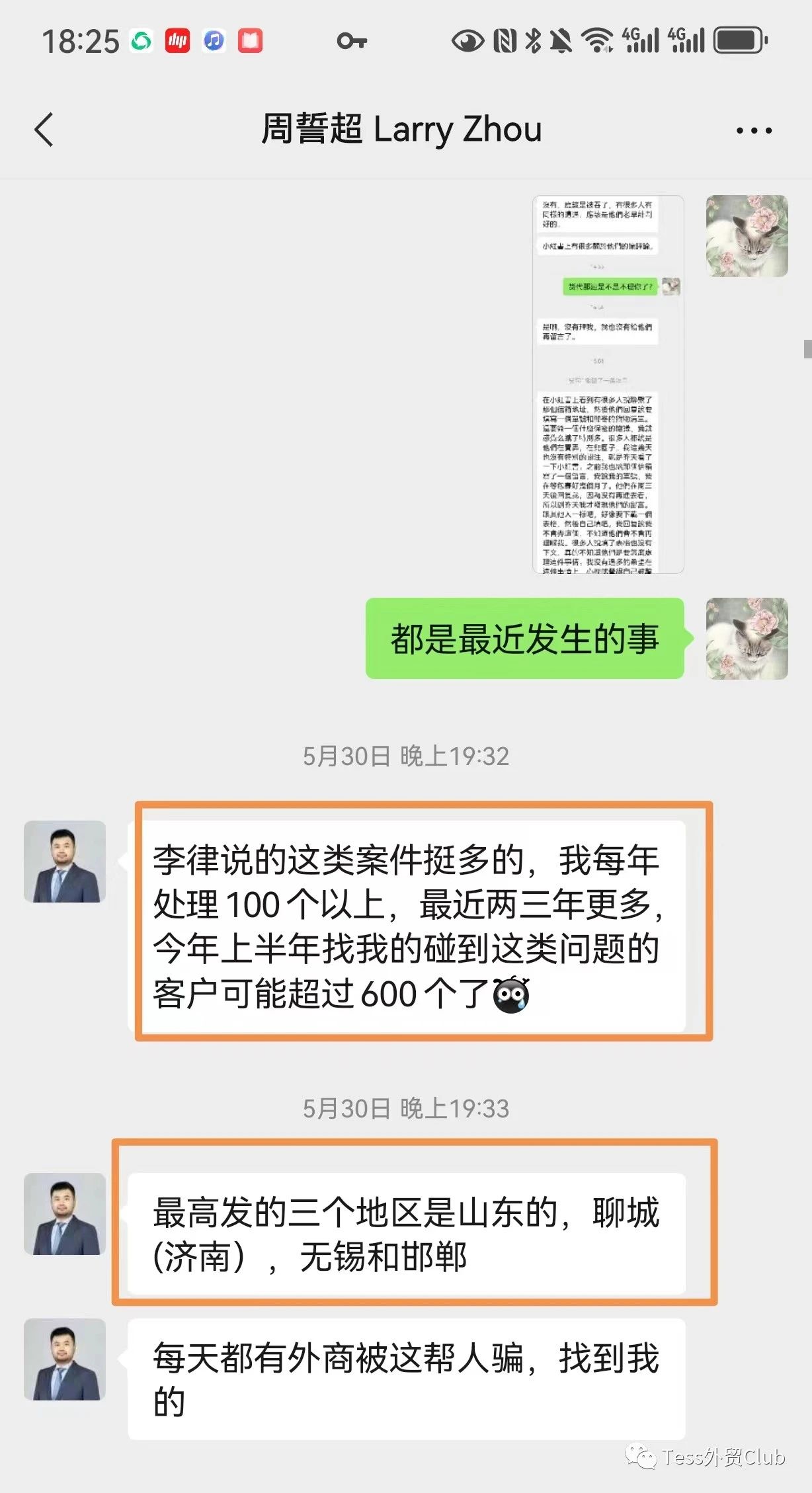
Task: Open the sent long chat screenshot image
Action: point(608,384)
